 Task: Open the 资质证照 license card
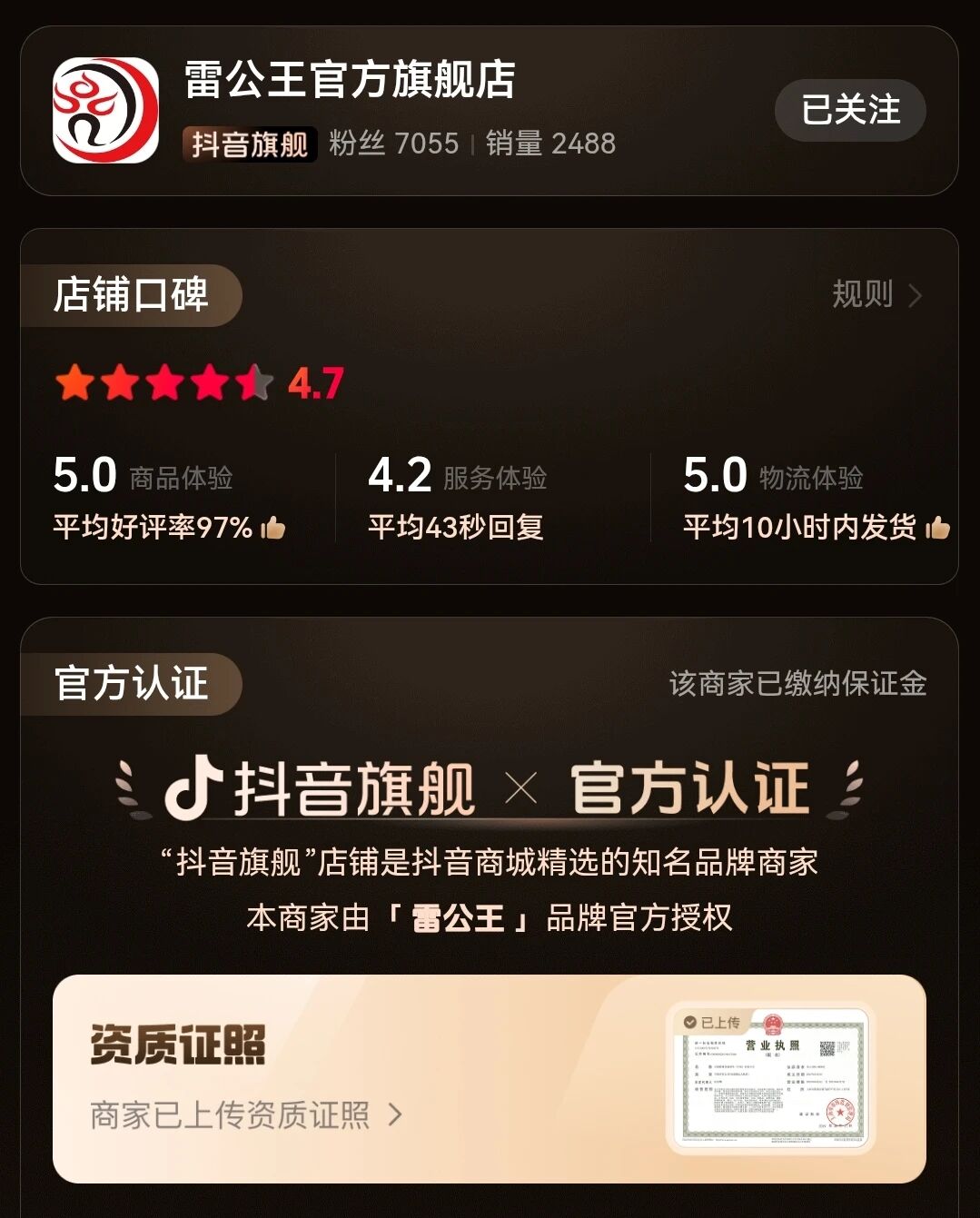pos(489,1078)
